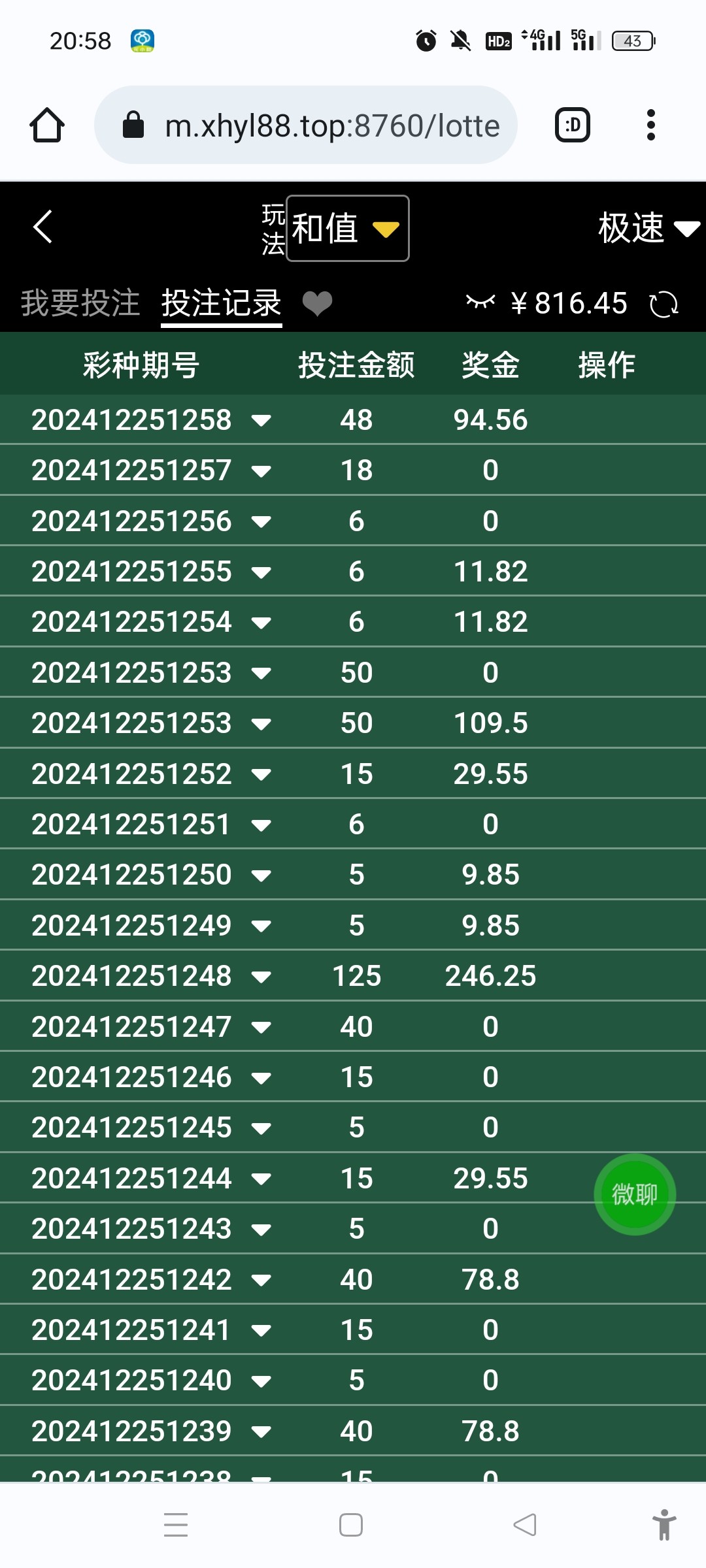Tap the browser address bar
The image size is (706, 1568).
(x=306, y=125)
